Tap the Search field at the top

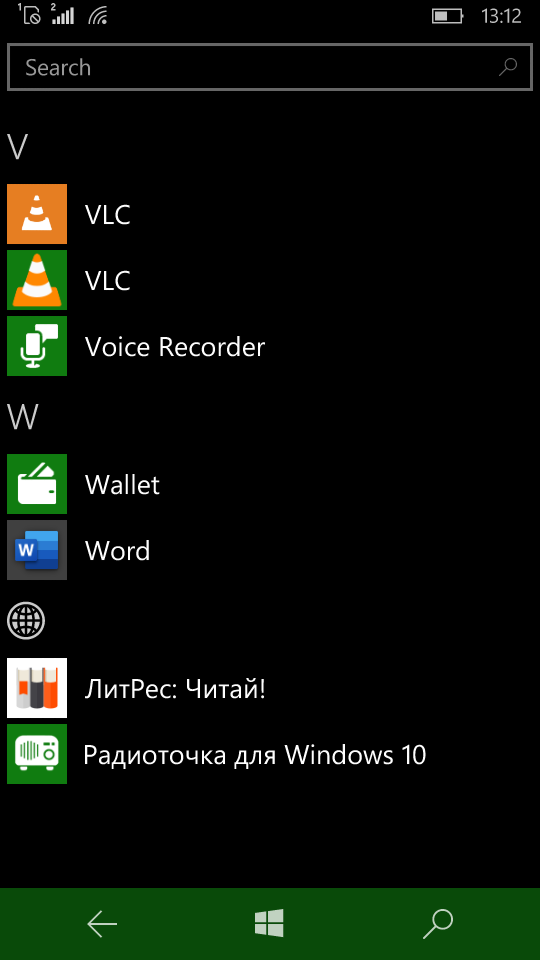click(269, 67)
